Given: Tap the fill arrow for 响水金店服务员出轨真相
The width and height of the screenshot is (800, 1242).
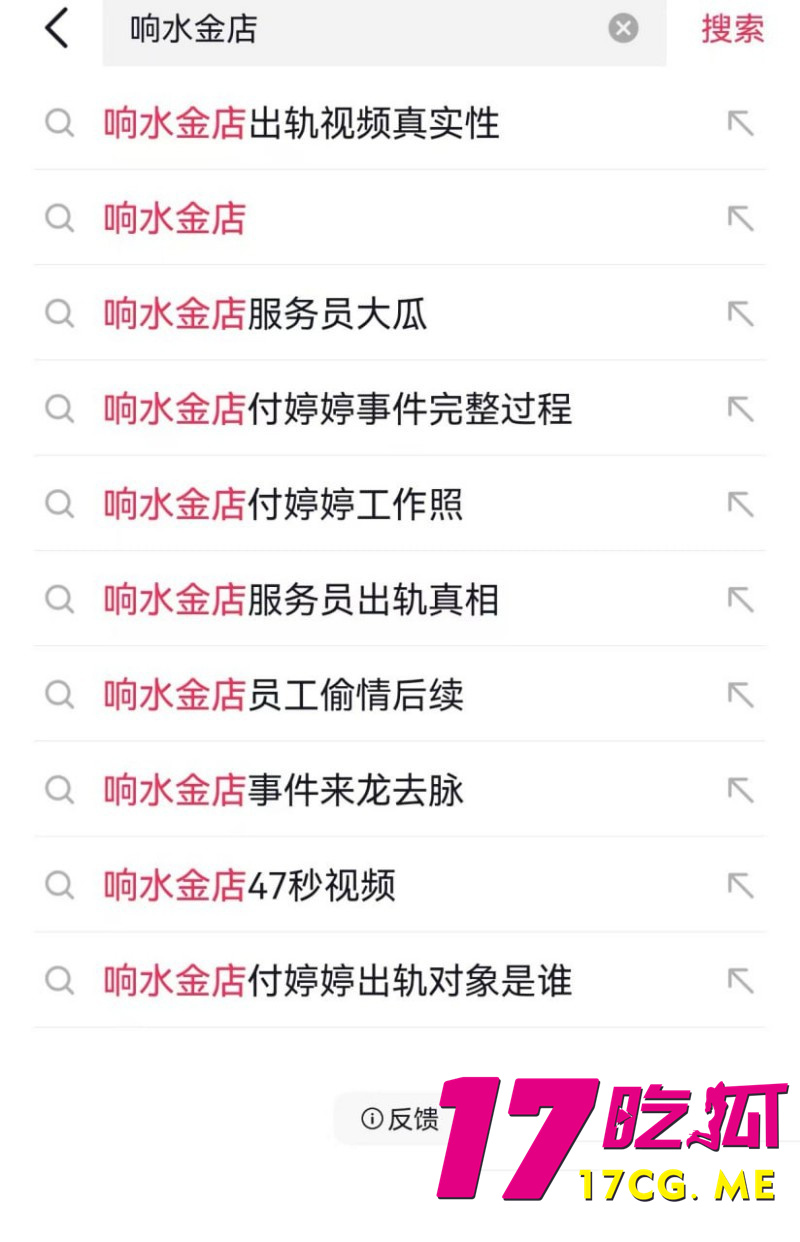Looking at the screenshot, I should coord(741,600).
